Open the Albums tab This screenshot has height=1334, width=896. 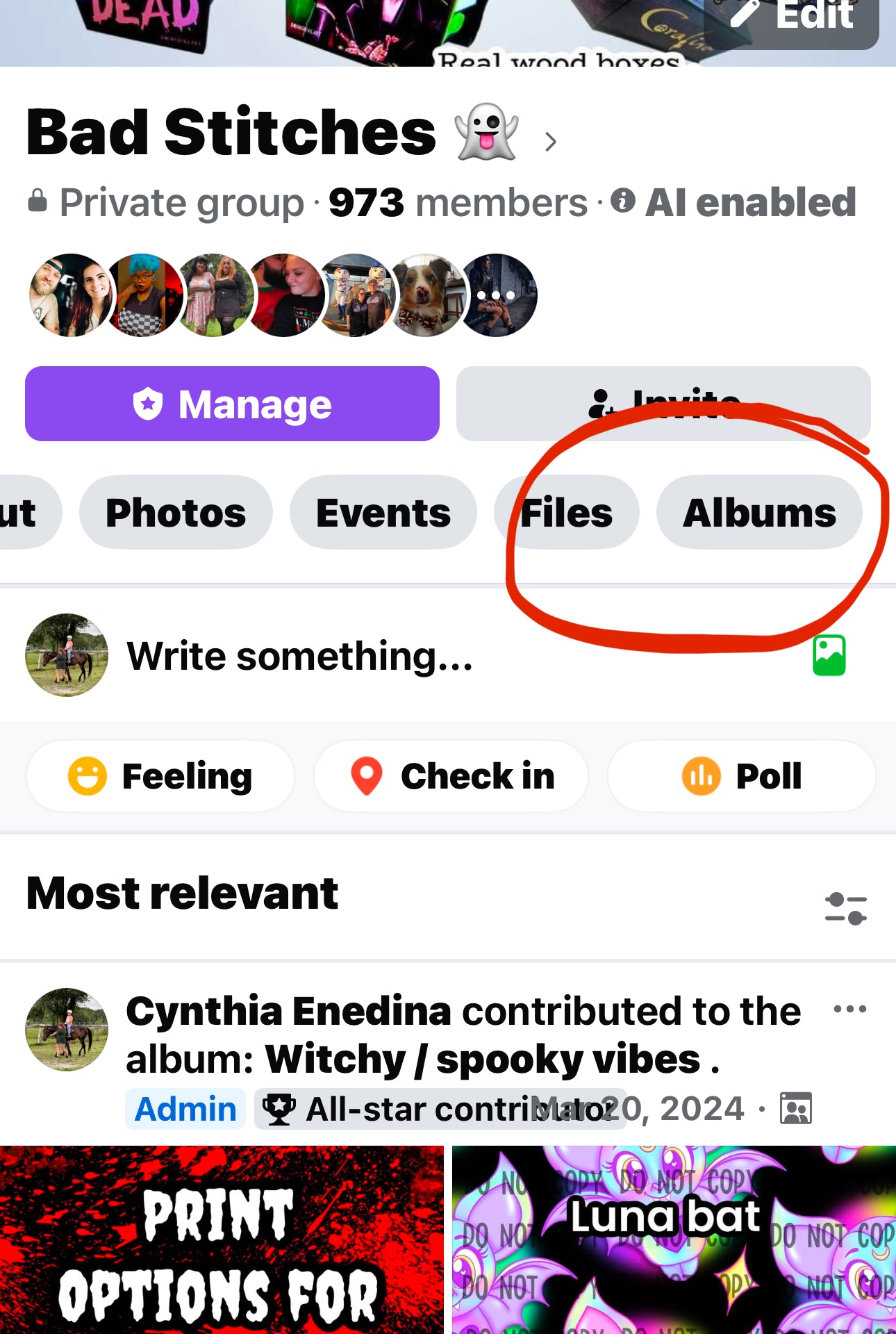759,513
